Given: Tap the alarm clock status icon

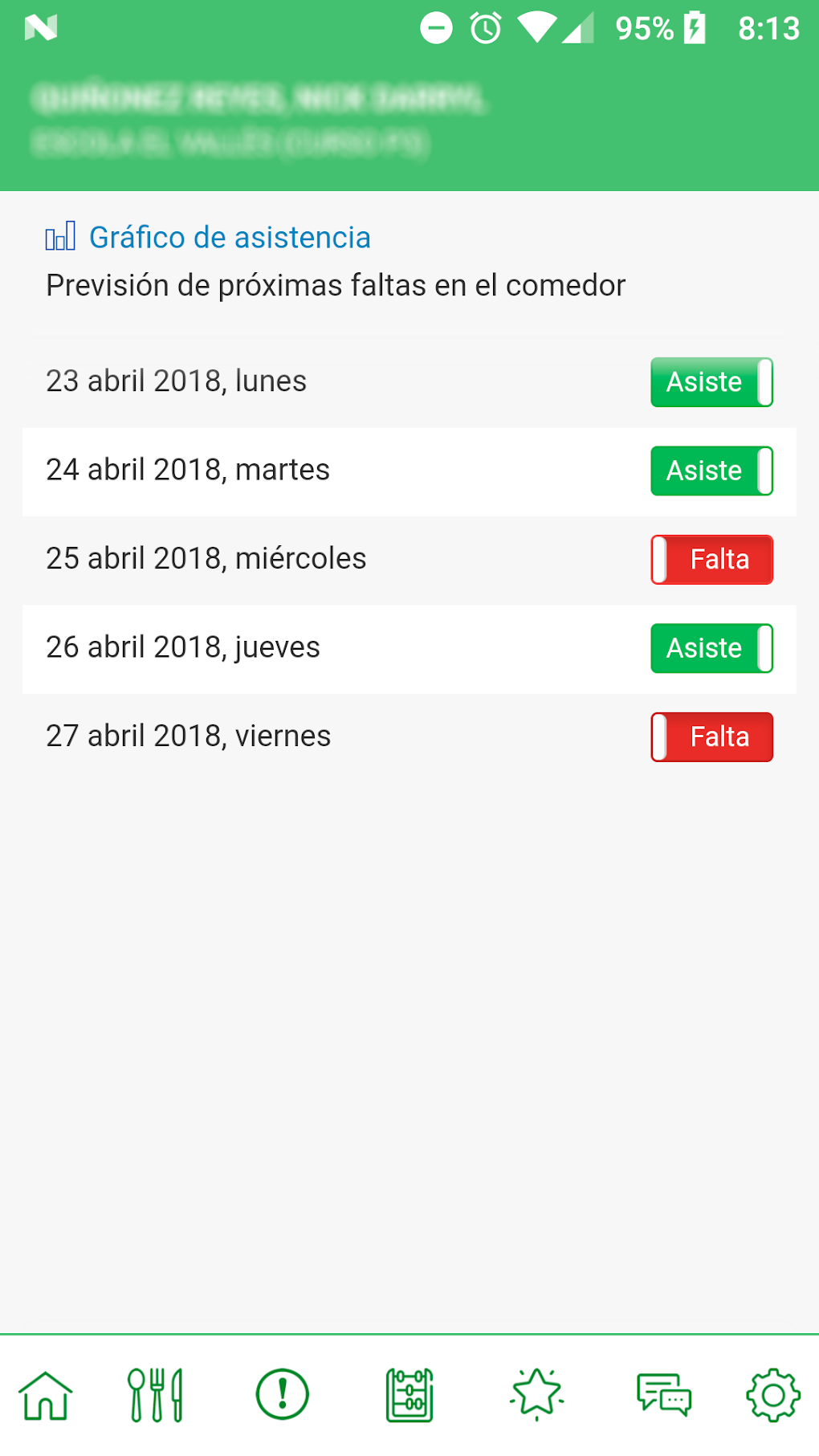Looking at the screenshot, I should pyautogui.click(x=484, y=28).
